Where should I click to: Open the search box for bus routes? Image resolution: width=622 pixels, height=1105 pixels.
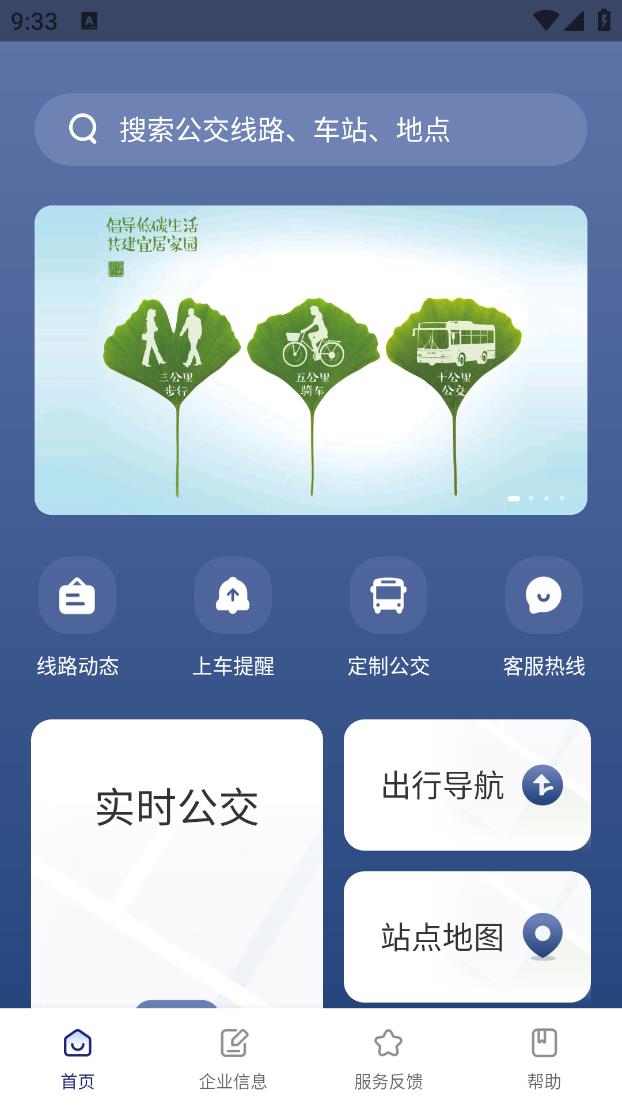tap(310, 129)
